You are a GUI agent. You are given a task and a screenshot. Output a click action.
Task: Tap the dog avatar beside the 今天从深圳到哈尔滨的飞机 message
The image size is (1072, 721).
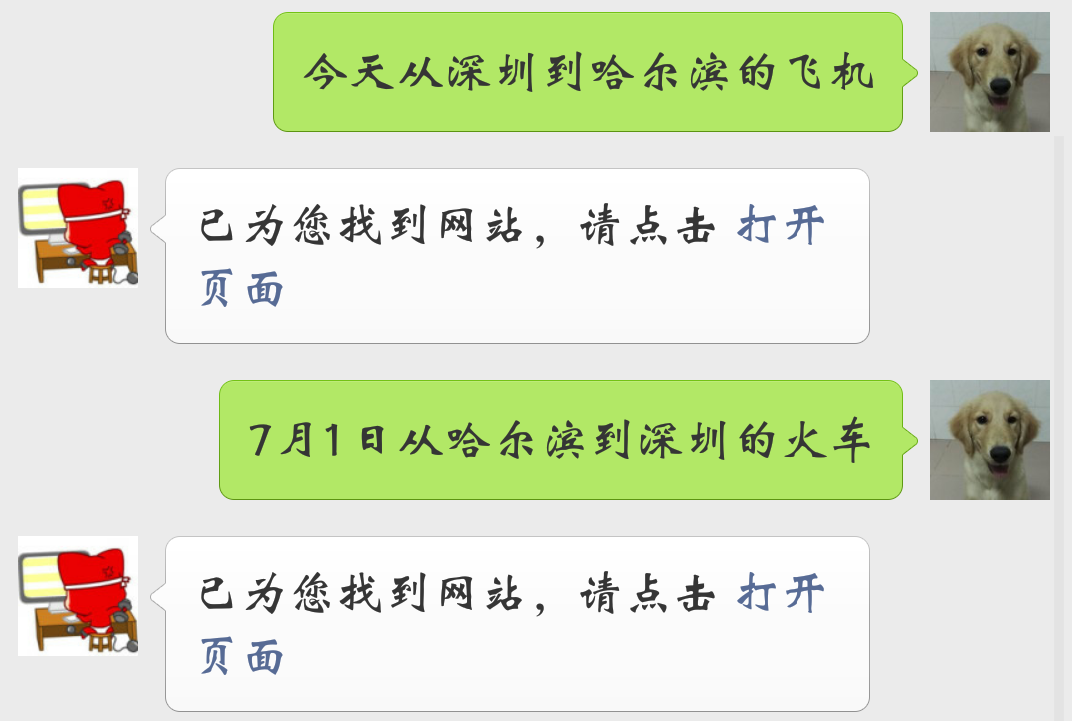coord(989,72)
